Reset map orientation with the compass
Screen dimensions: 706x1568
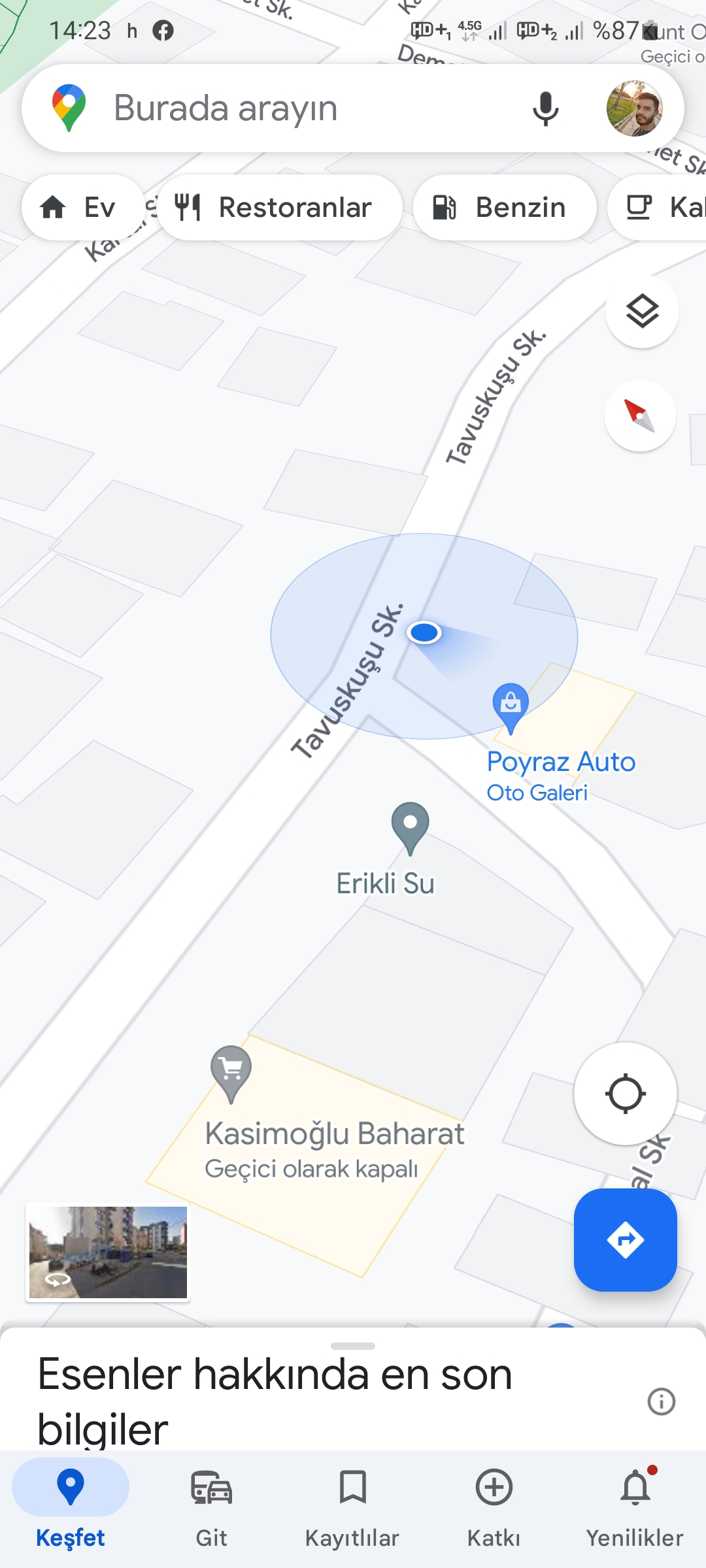639,416
